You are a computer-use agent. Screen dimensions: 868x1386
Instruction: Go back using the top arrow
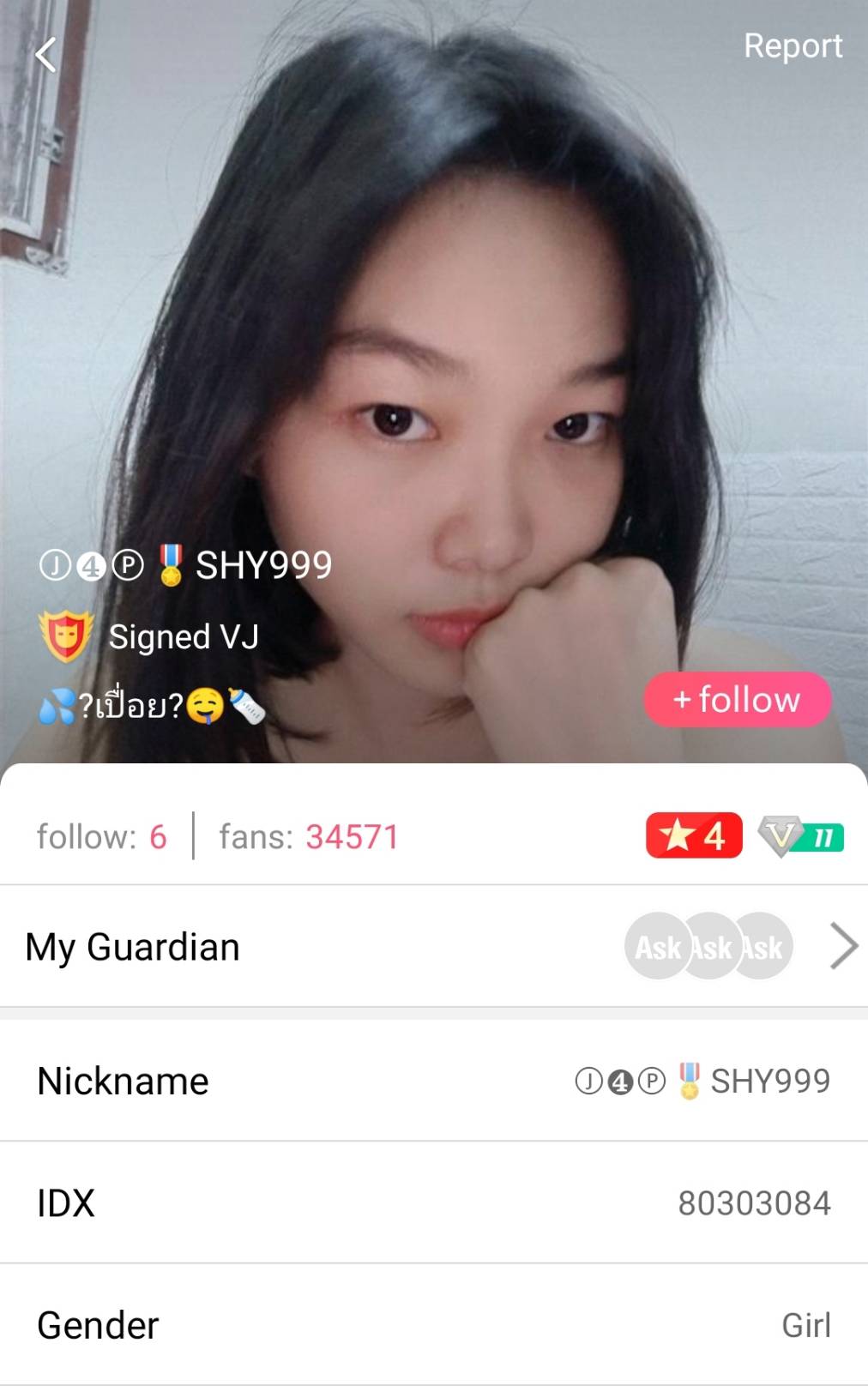pyautogui.click(x=46, y=55)
